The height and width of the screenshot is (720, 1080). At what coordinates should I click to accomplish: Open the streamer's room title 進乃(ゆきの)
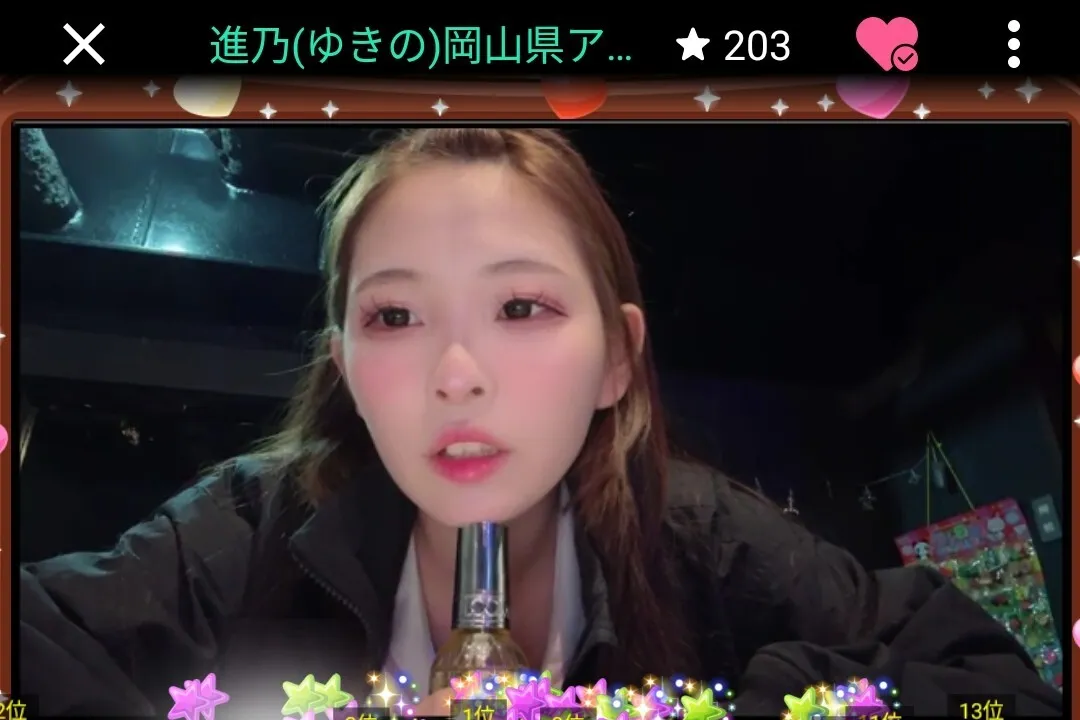(421, 45)
